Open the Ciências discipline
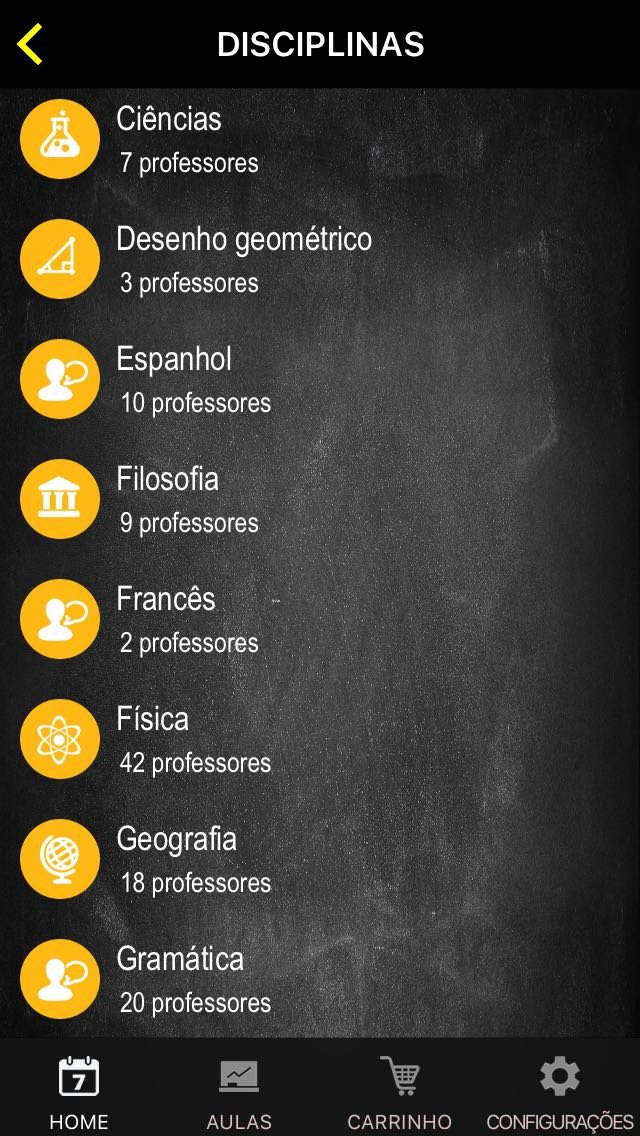 click(x=320, y=139)
